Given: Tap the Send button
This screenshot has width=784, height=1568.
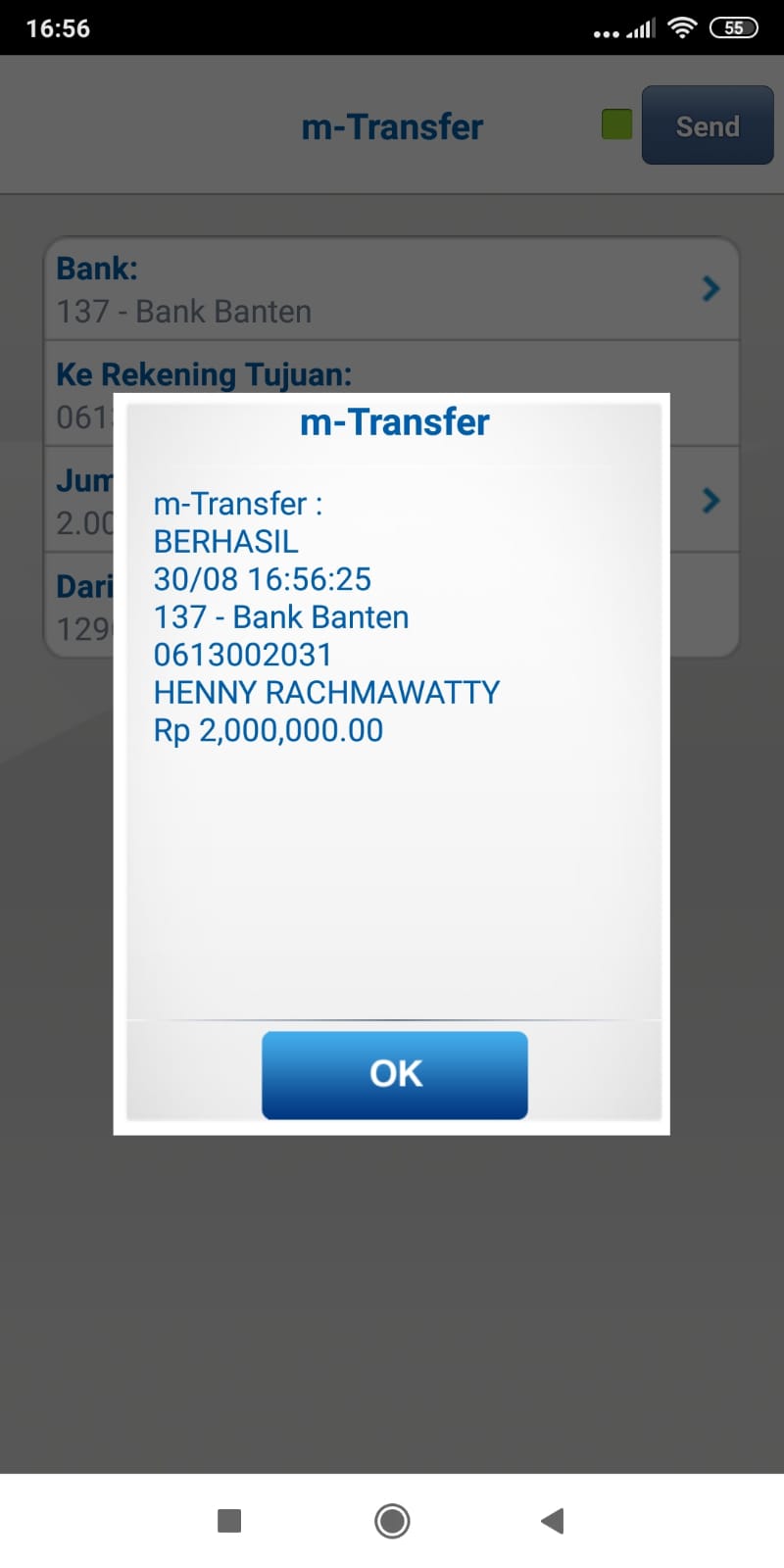Looking at the screenshot, I should pyautogui.click(x=707, y=125).
